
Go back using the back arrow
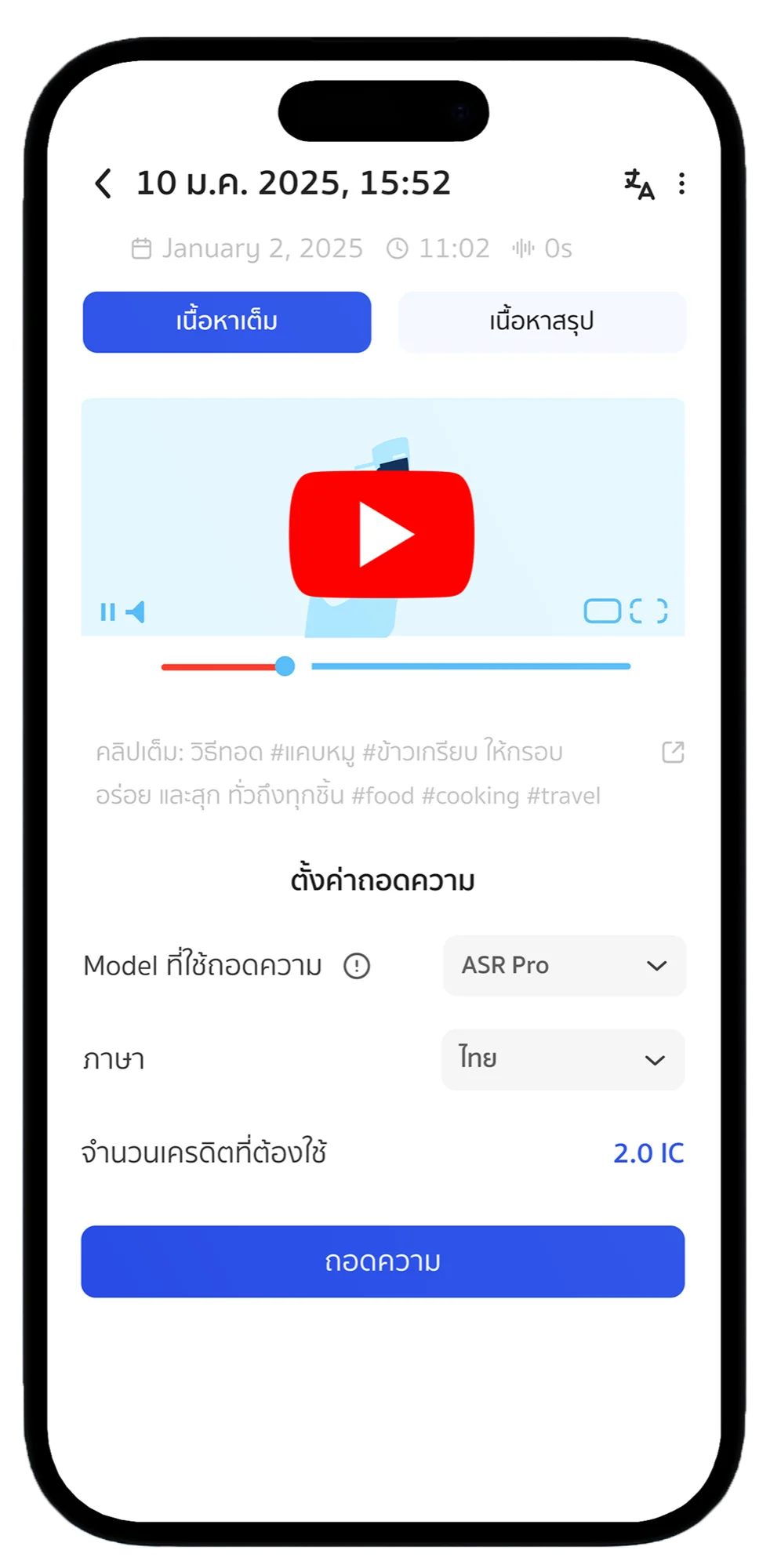click(x=103, y=184)
